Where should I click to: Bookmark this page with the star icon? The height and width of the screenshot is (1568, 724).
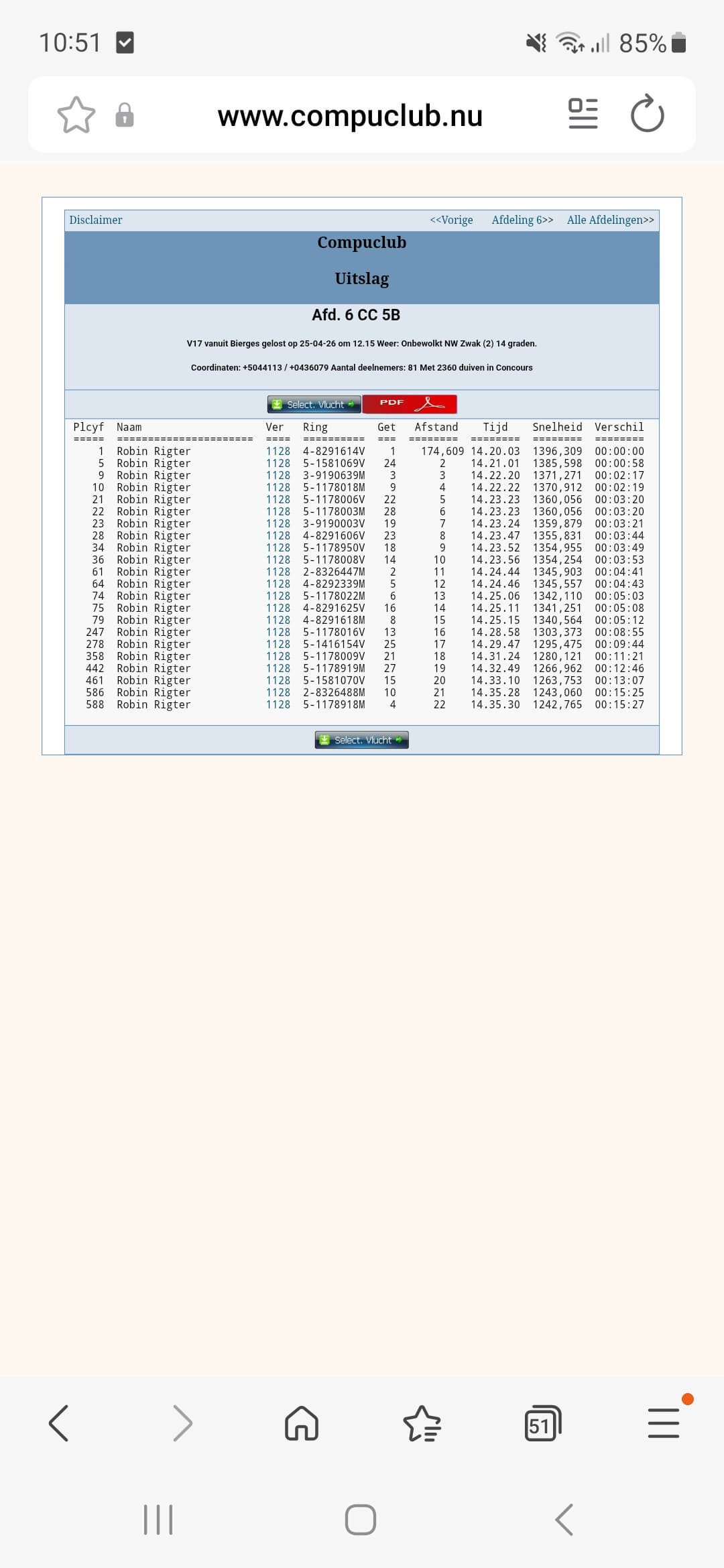pyautogui.click(x=76, y=115)
